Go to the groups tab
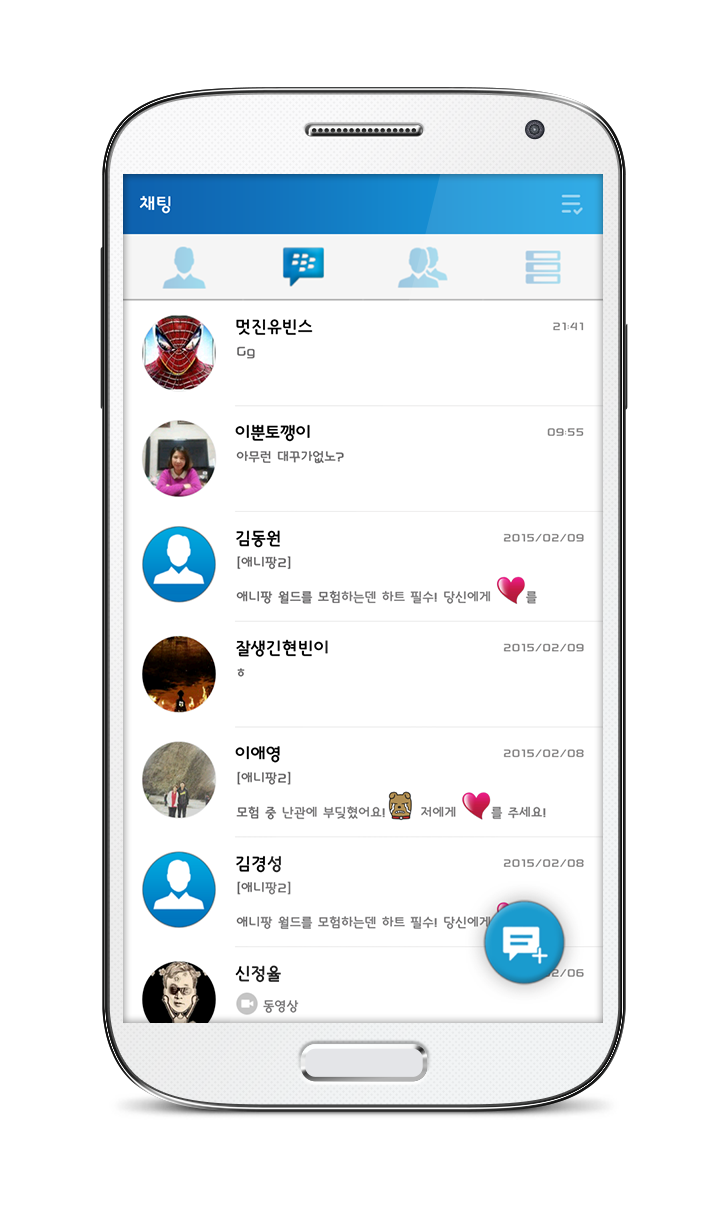The image size is (720, 1230). coord(422,267)
